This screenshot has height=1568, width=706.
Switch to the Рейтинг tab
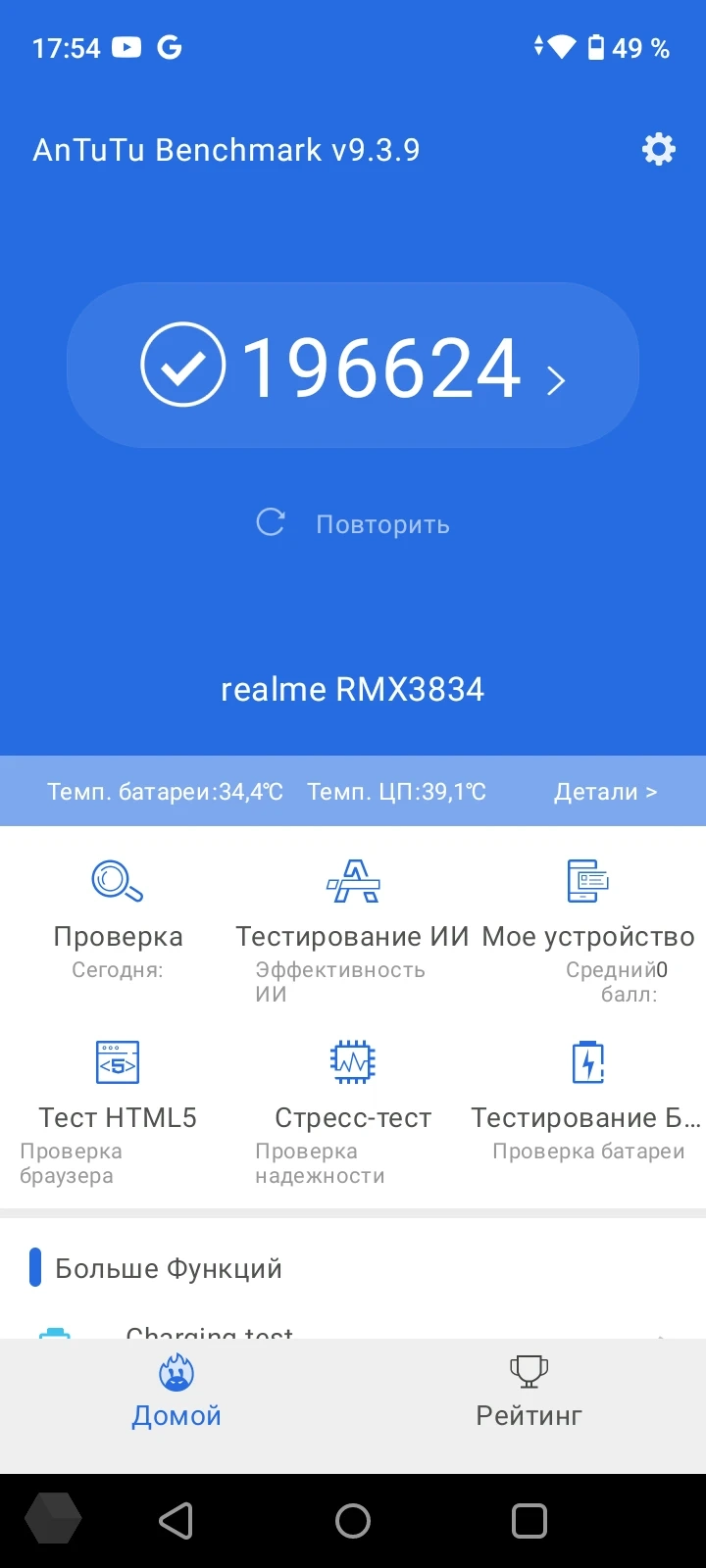(529, 1392)
